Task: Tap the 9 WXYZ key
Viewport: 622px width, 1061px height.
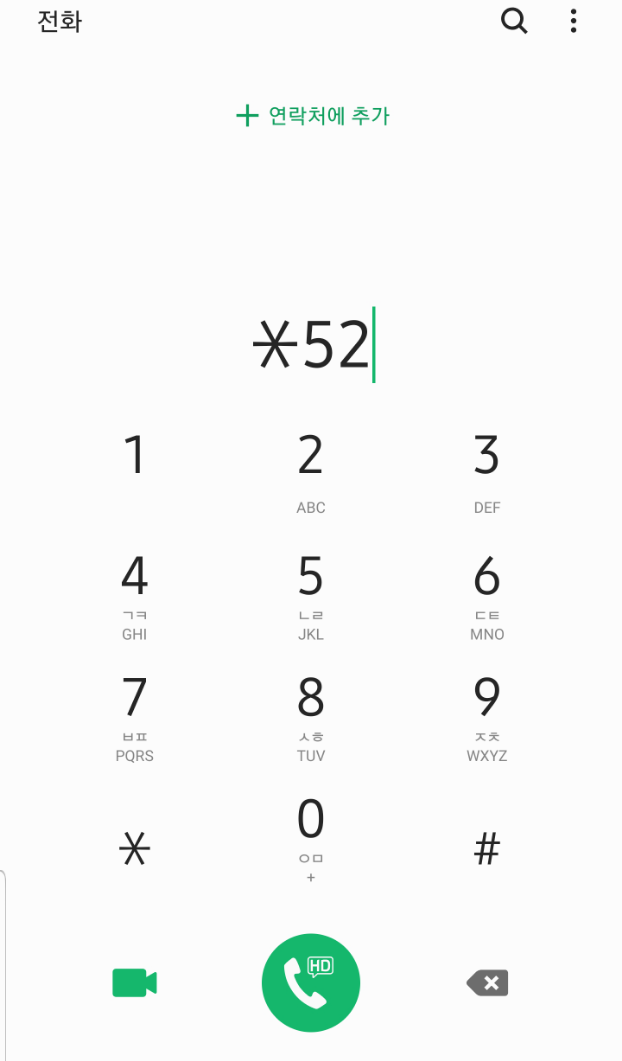Action: pos(487,719)
